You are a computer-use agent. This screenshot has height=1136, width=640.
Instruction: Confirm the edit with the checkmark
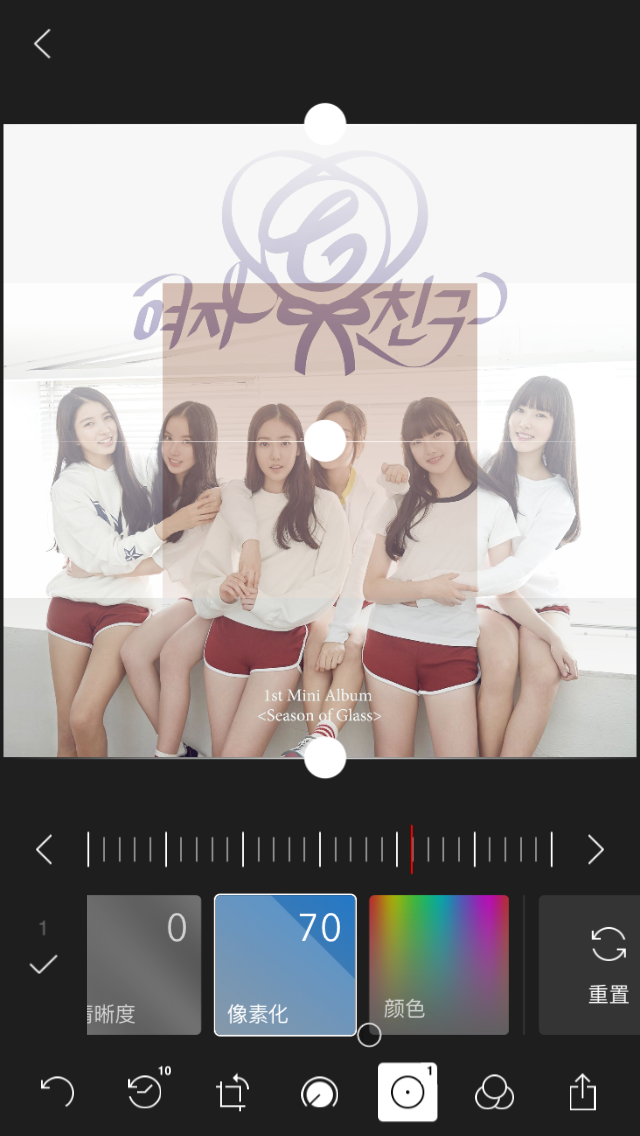pyautogui.click(x=43, y=965)
